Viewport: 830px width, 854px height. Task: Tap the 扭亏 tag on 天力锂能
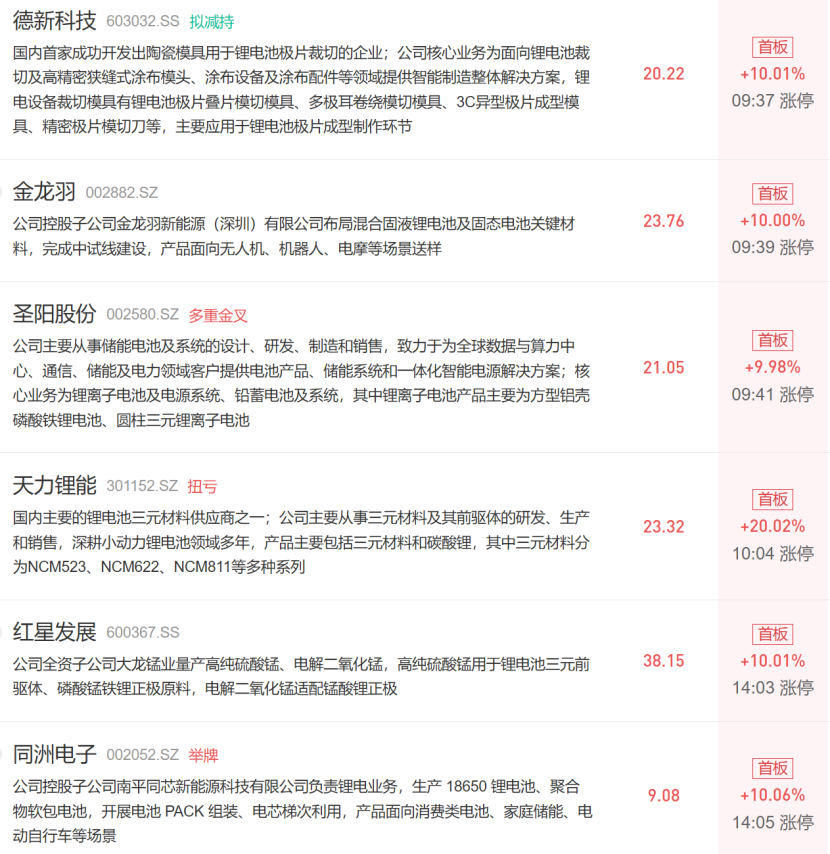(x=202, y=486)
